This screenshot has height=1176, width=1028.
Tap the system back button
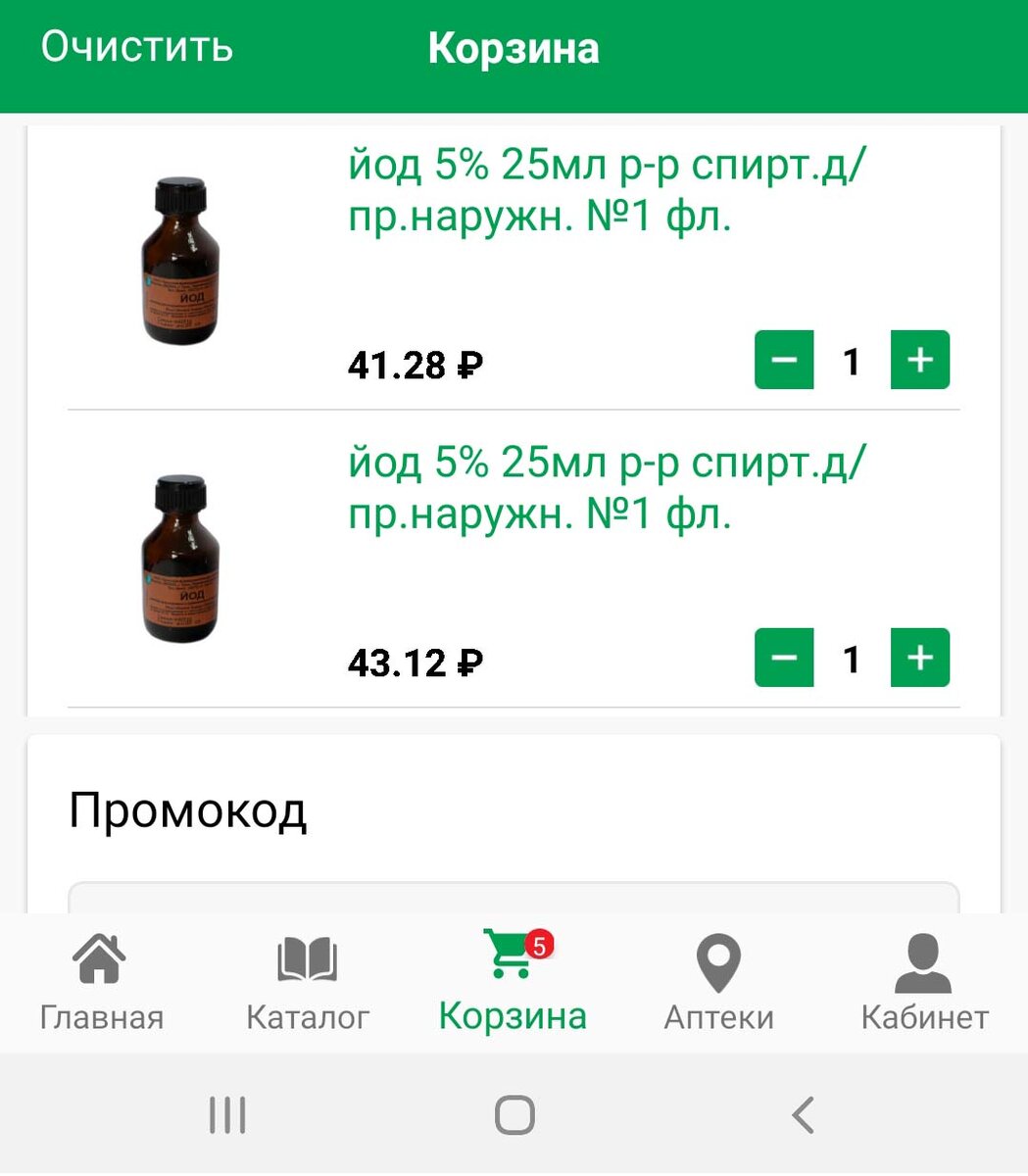[803, 1115]
